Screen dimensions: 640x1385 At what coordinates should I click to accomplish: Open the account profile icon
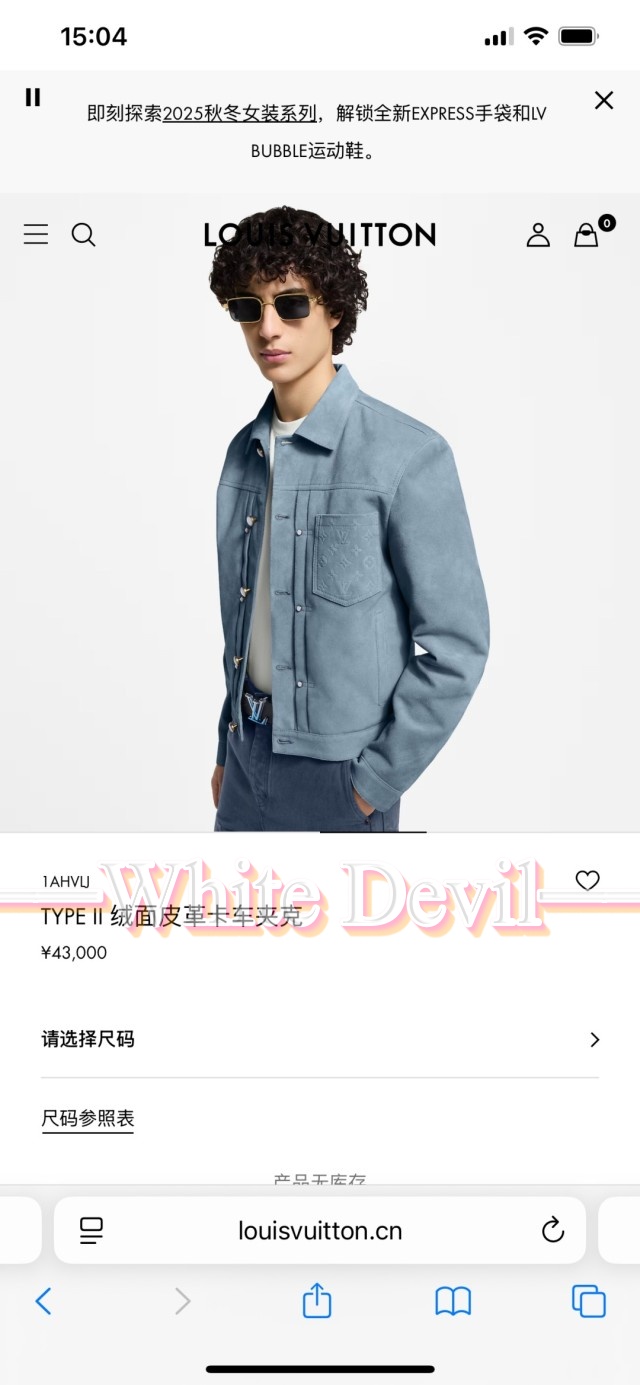click(x=538, y=235)
